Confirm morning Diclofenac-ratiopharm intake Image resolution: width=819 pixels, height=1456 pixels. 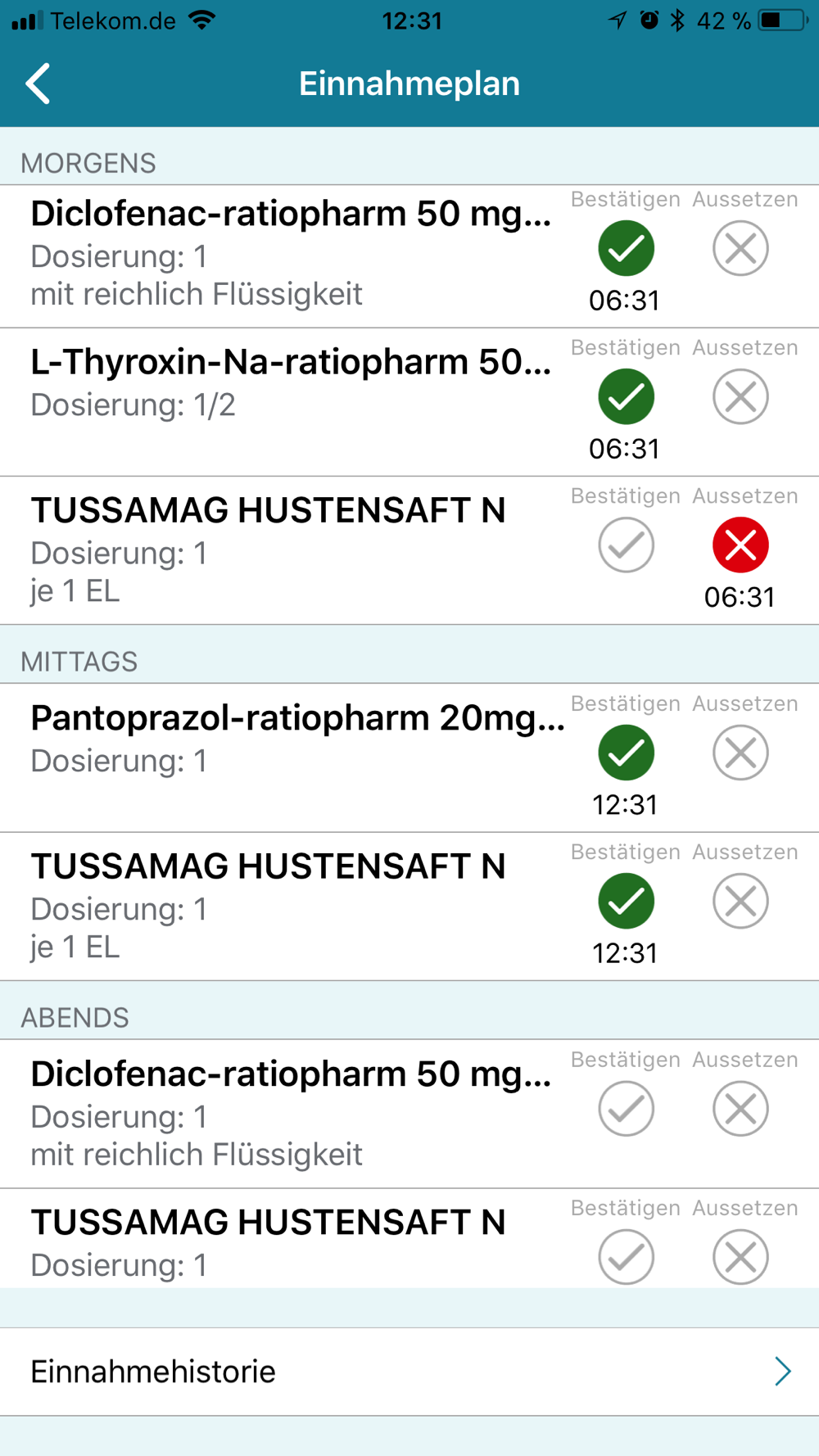(626, 248)
